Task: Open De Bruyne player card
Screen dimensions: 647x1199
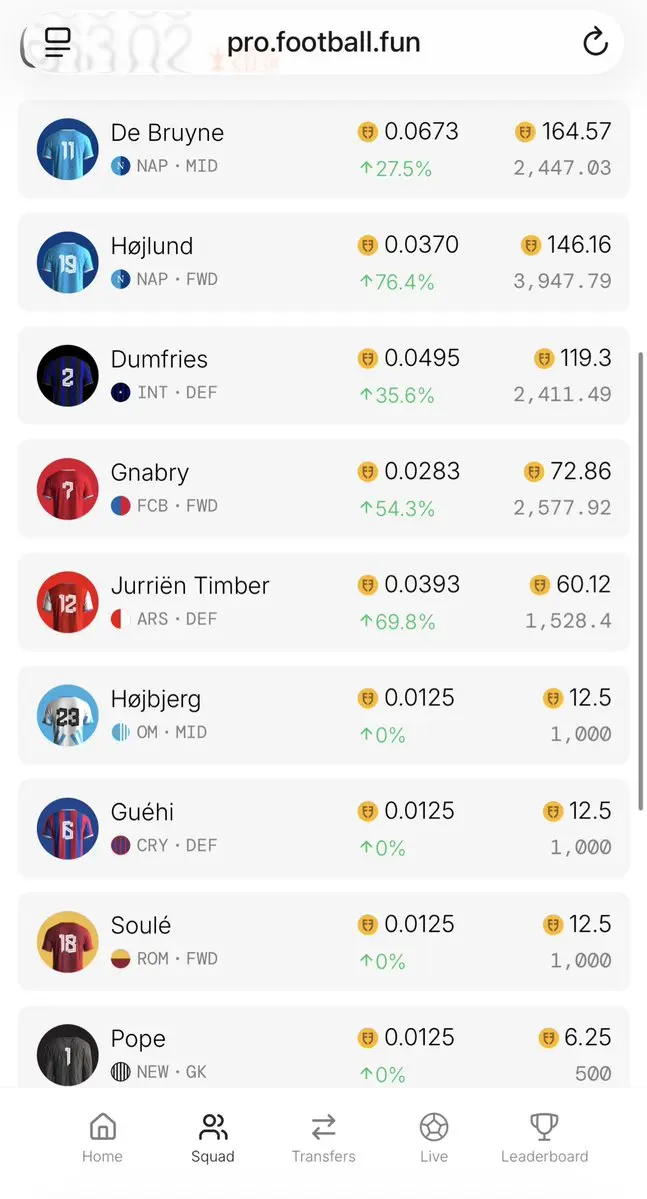Action: click(x=323, y=149)
